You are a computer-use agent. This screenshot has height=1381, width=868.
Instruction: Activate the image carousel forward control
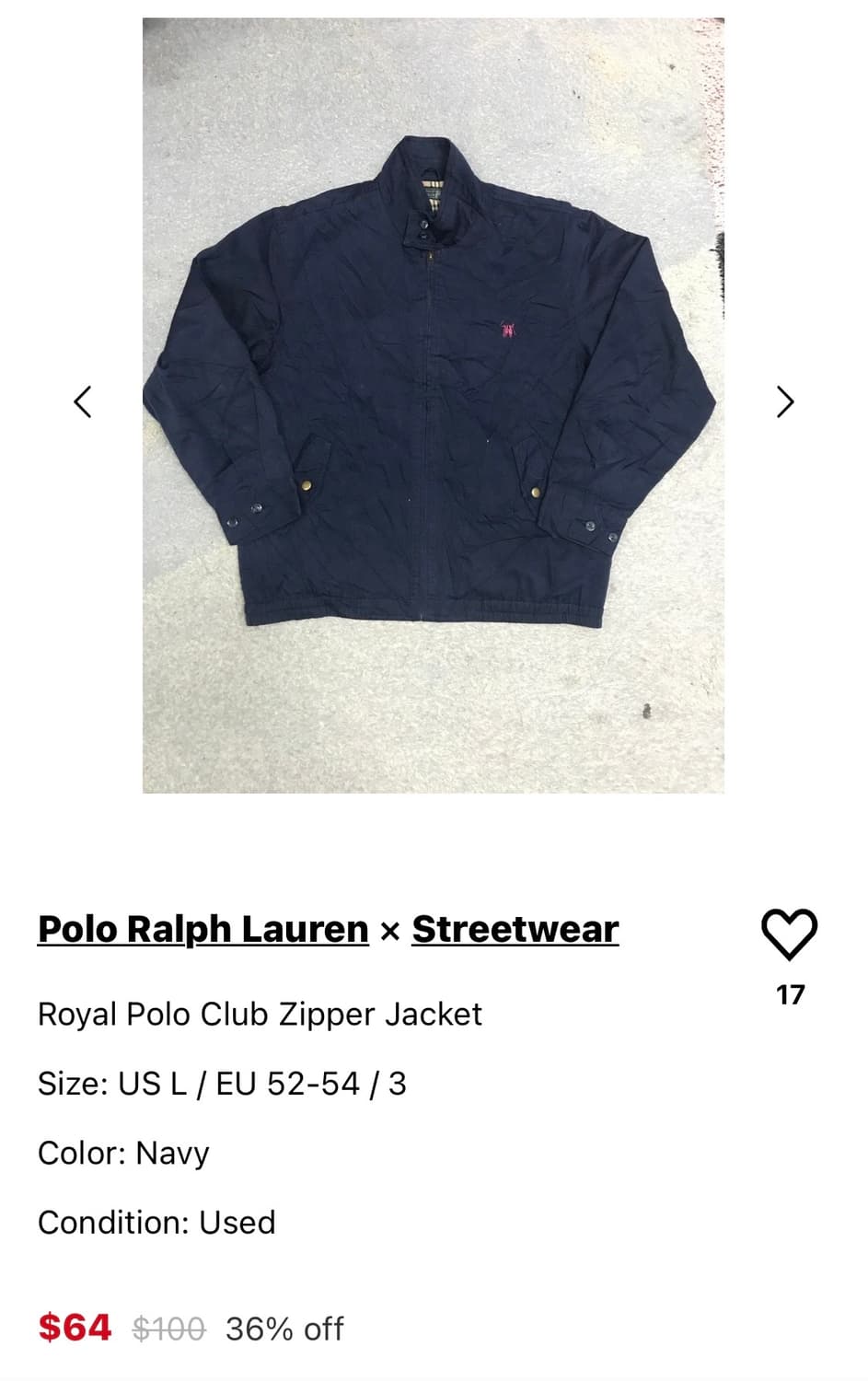[x=787, y=401]
